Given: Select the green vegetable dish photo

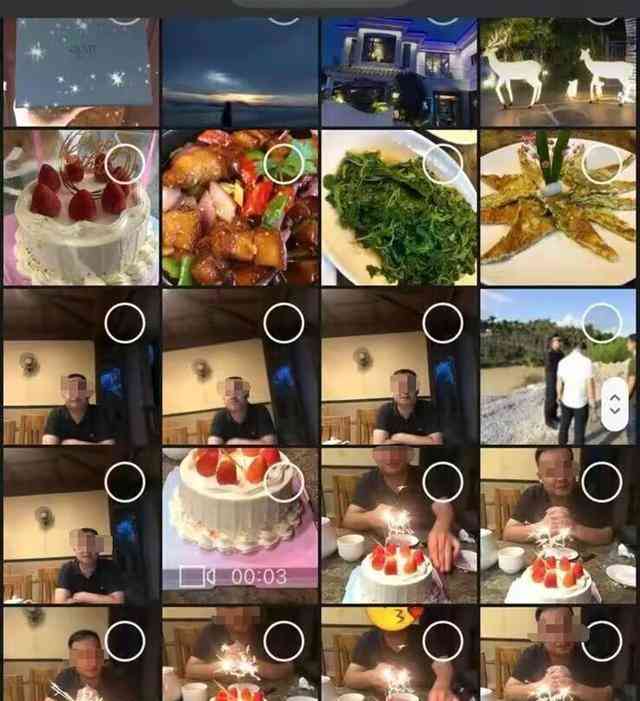Looking at the screenshot, I should click(x=443, y=164).
